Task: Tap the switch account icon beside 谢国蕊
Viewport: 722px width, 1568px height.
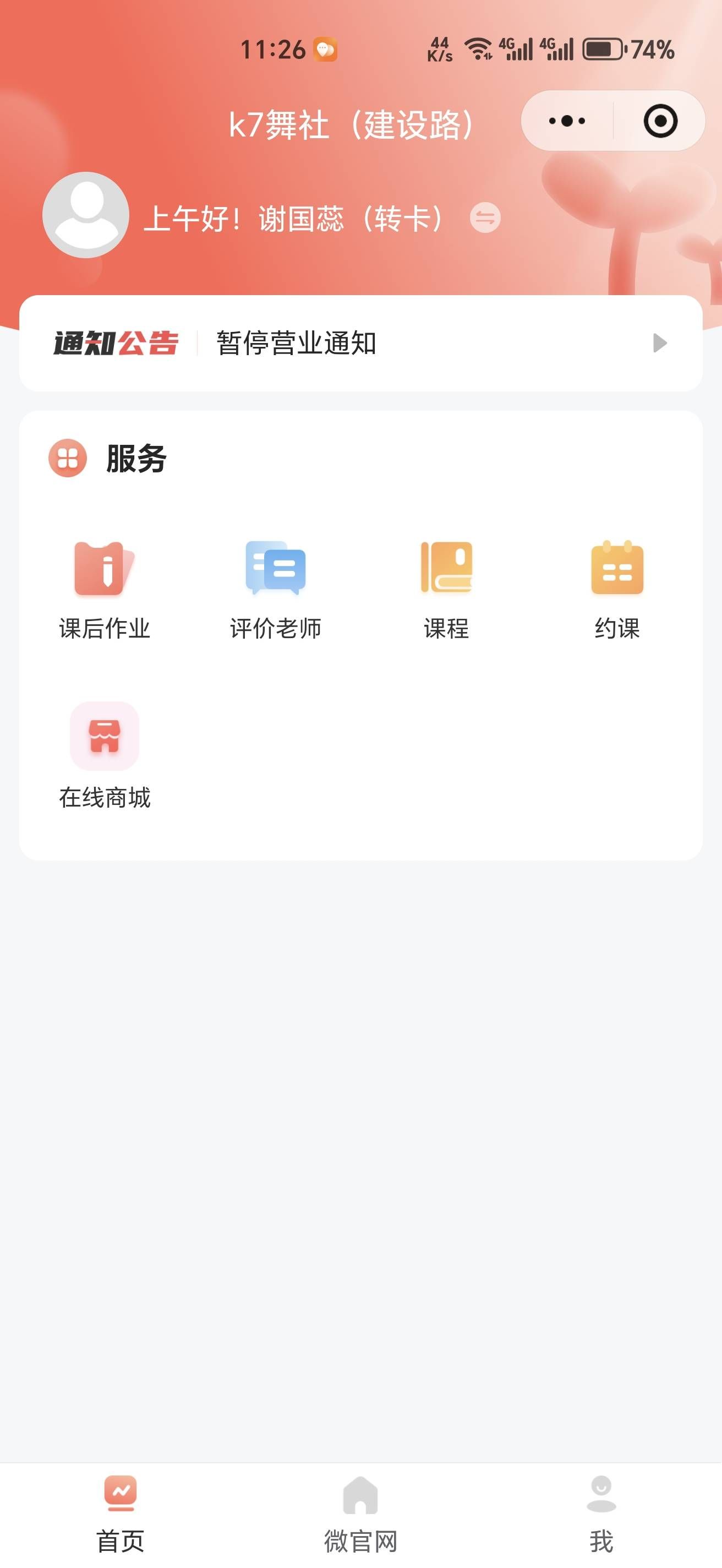Action: (485, 218)
